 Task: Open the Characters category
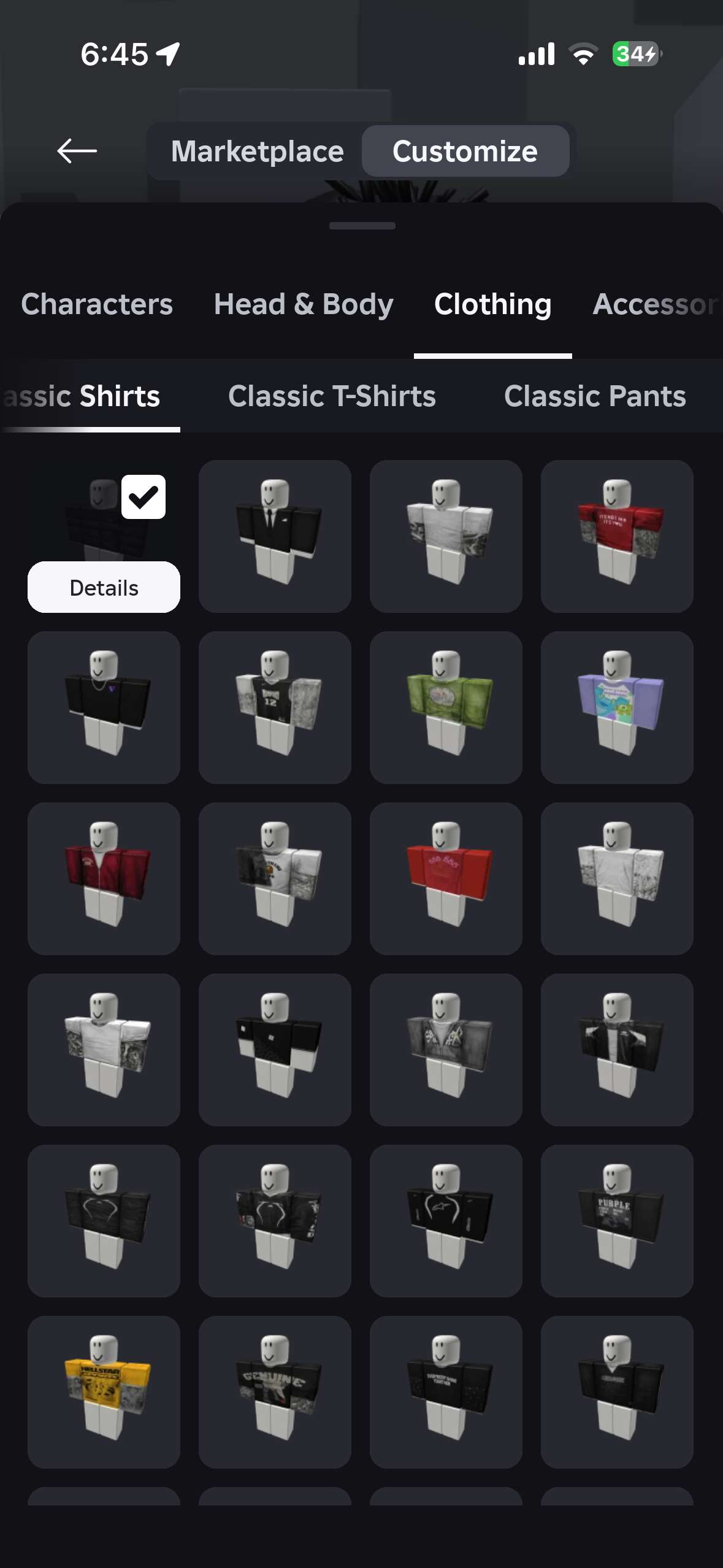pyautogui.click(x=97, y=304)
